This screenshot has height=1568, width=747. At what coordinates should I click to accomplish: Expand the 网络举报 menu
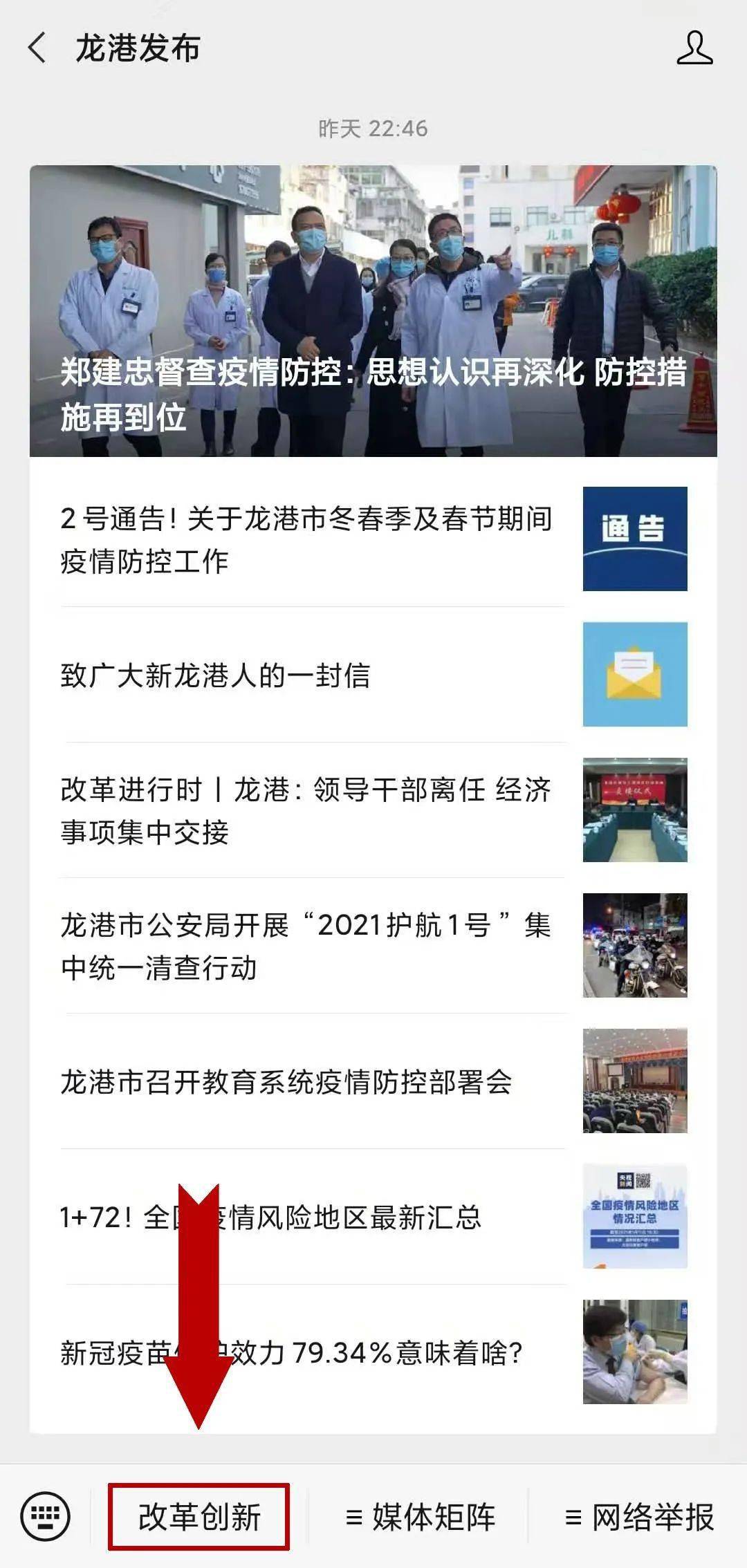coord(638,1517)
